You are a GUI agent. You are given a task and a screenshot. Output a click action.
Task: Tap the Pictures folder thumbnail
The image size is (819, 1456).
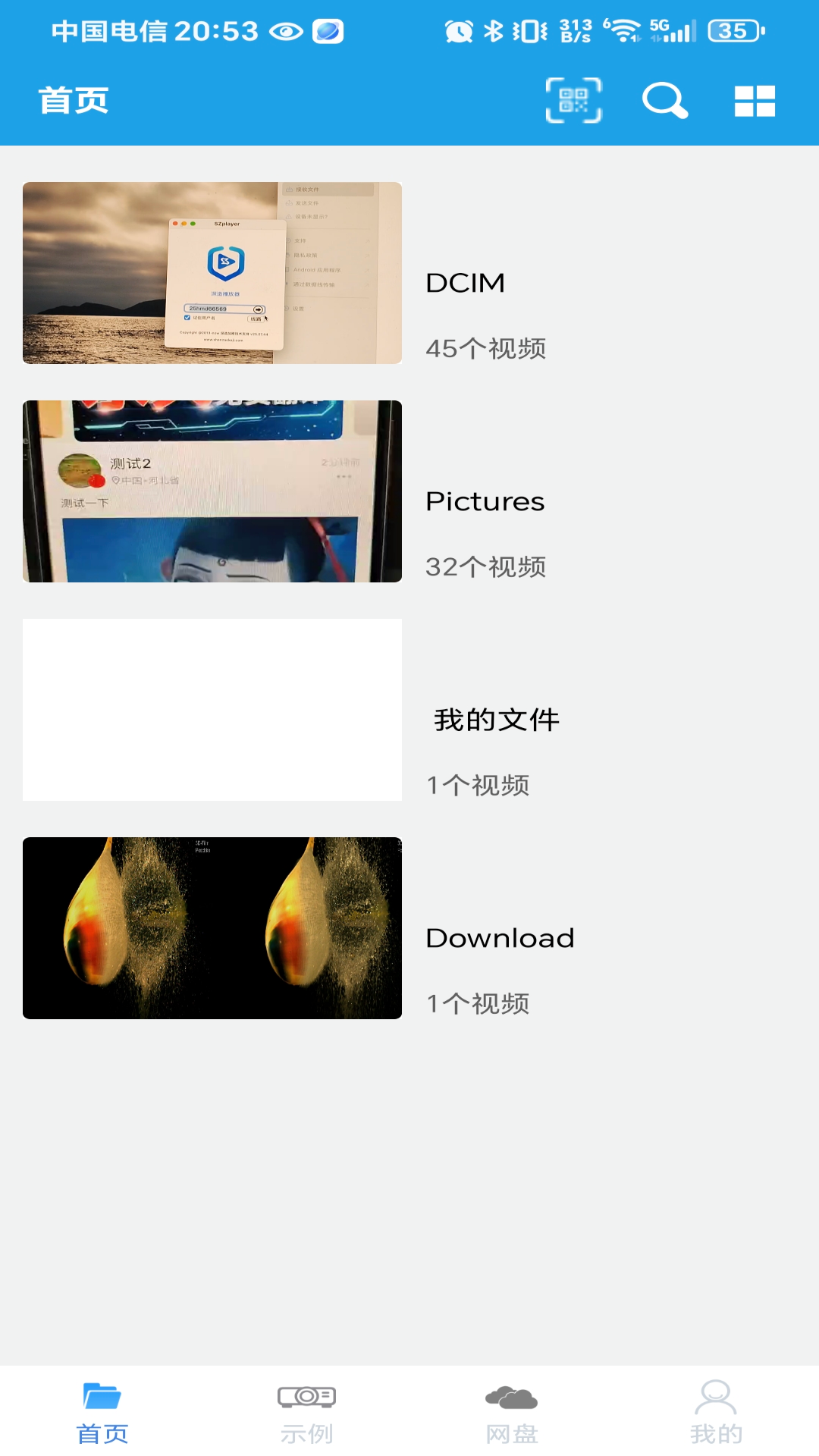pos(212,491)
